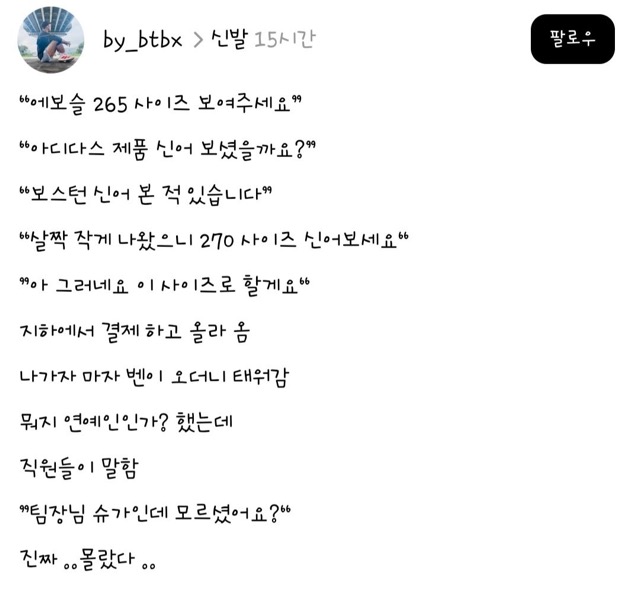The height and width of the screenshot is (591, 640).
Task: Open by_btbx profile picture
Action: (51, 39)
